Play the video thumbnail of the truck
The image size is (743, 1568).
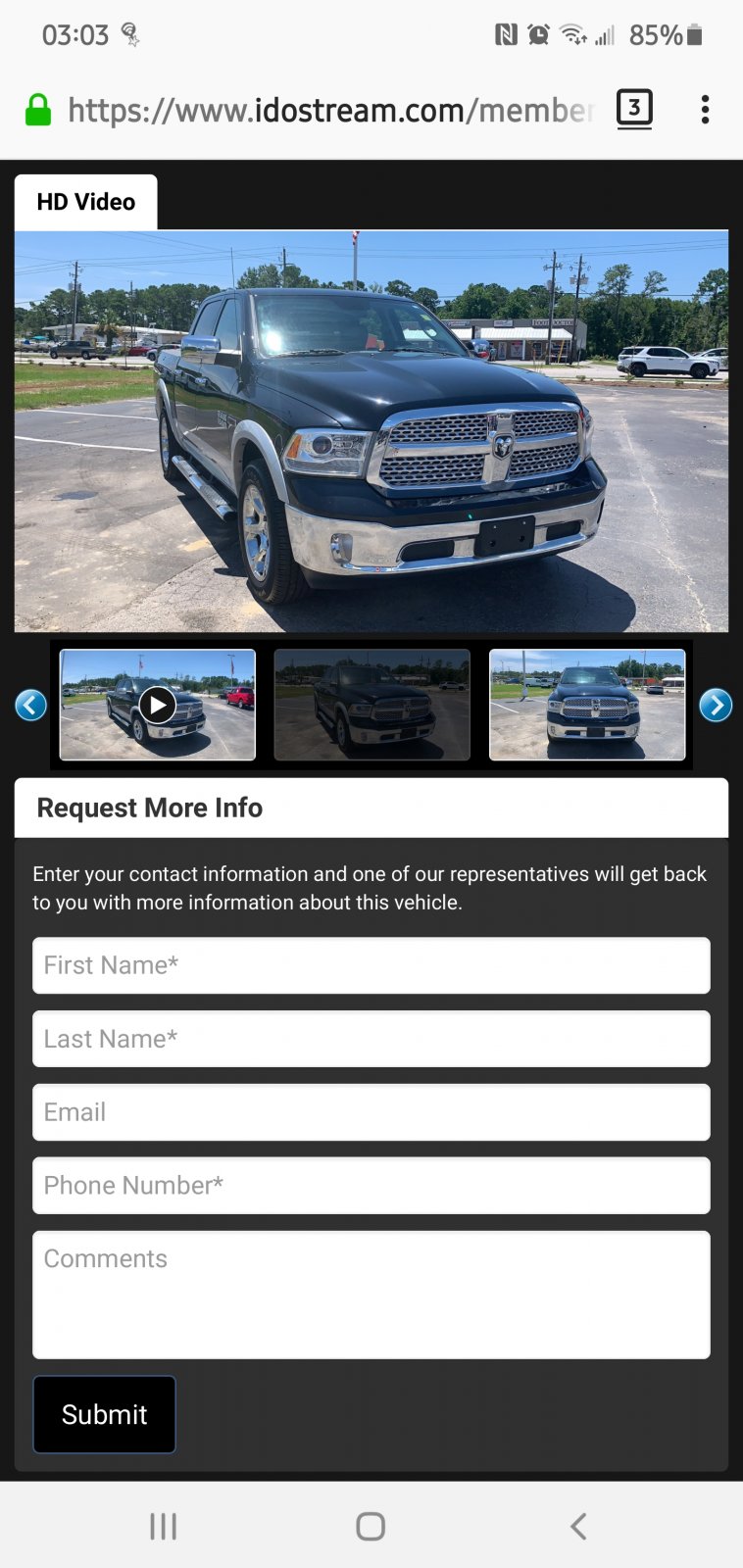coord(158,705)
